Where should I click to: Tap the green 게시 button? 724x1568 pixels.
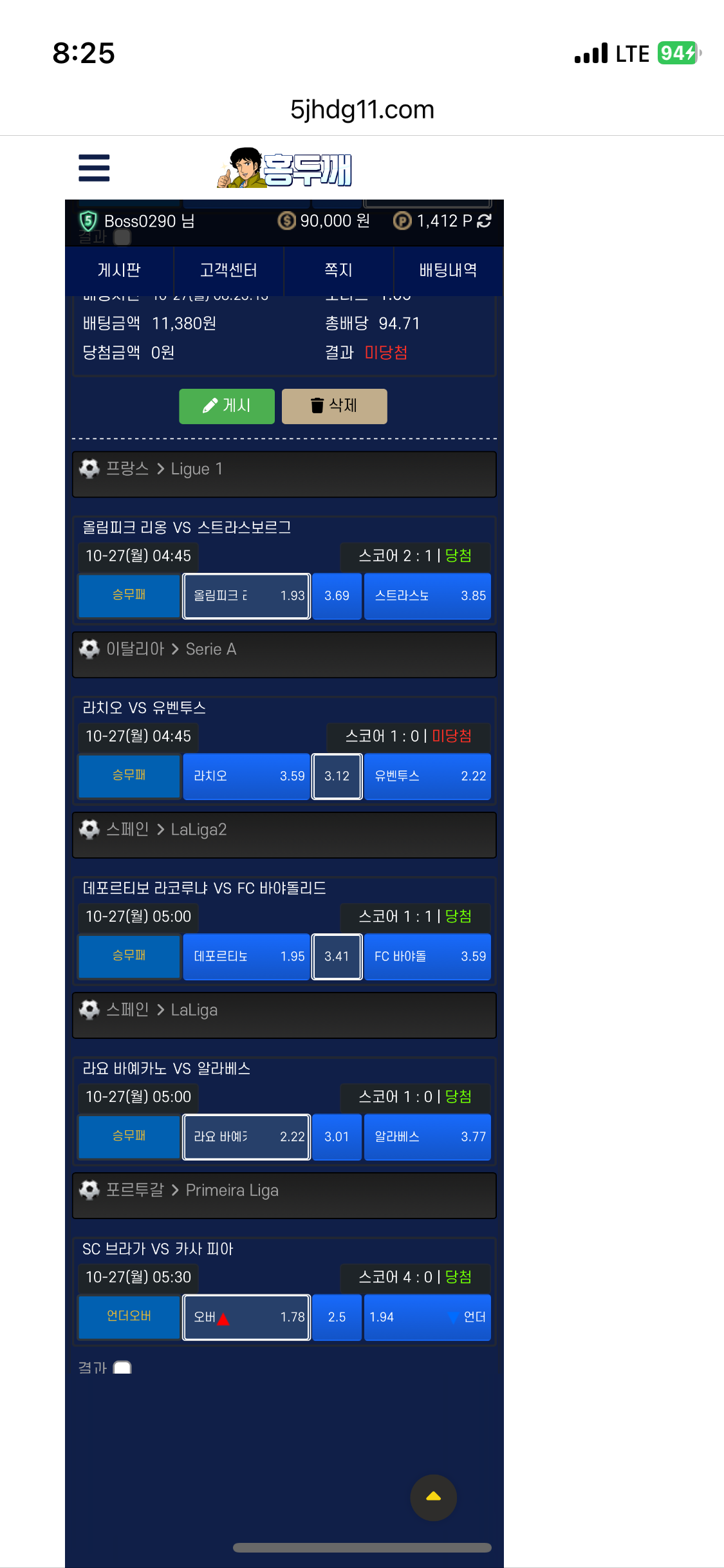(227, 406)
